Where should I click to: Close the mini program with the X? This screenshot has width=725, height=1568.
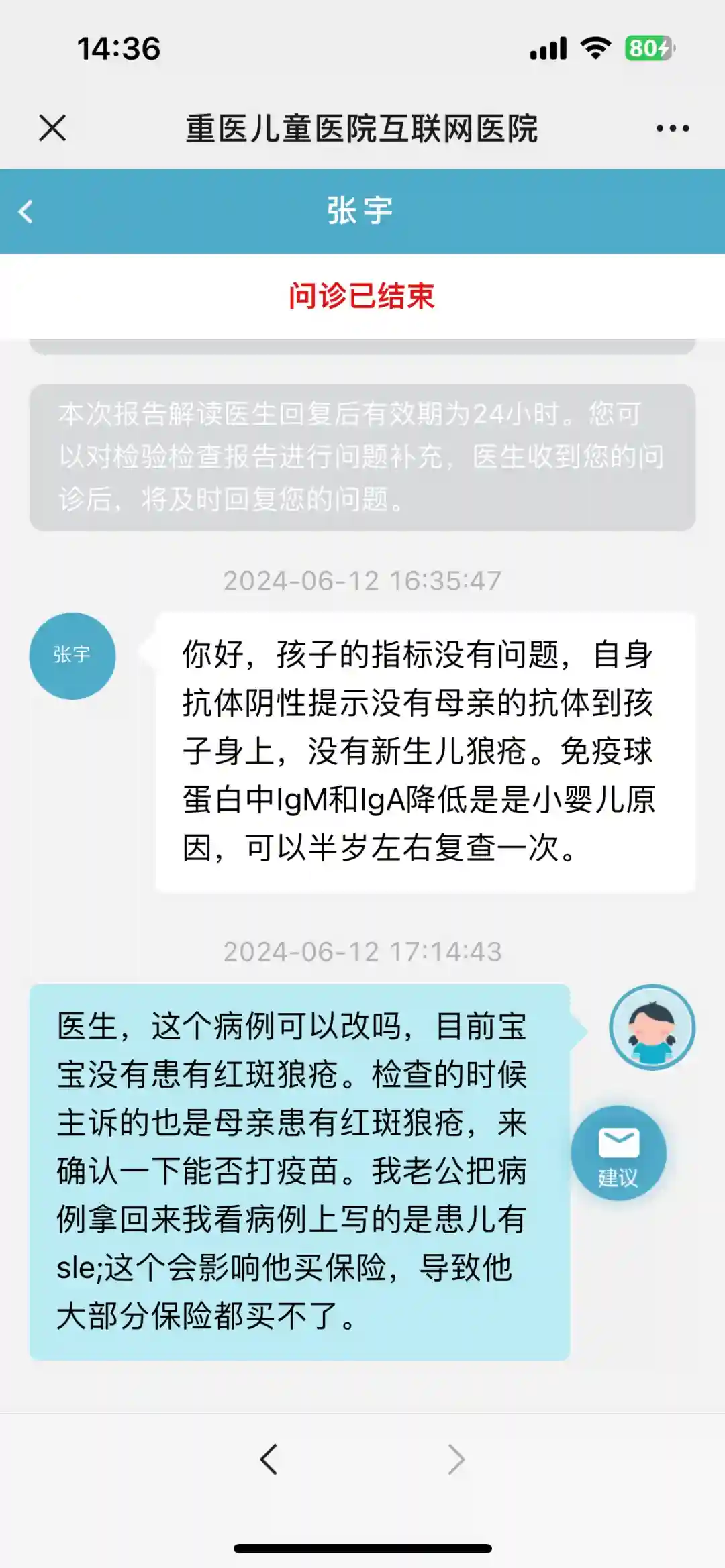click(52, 127)
